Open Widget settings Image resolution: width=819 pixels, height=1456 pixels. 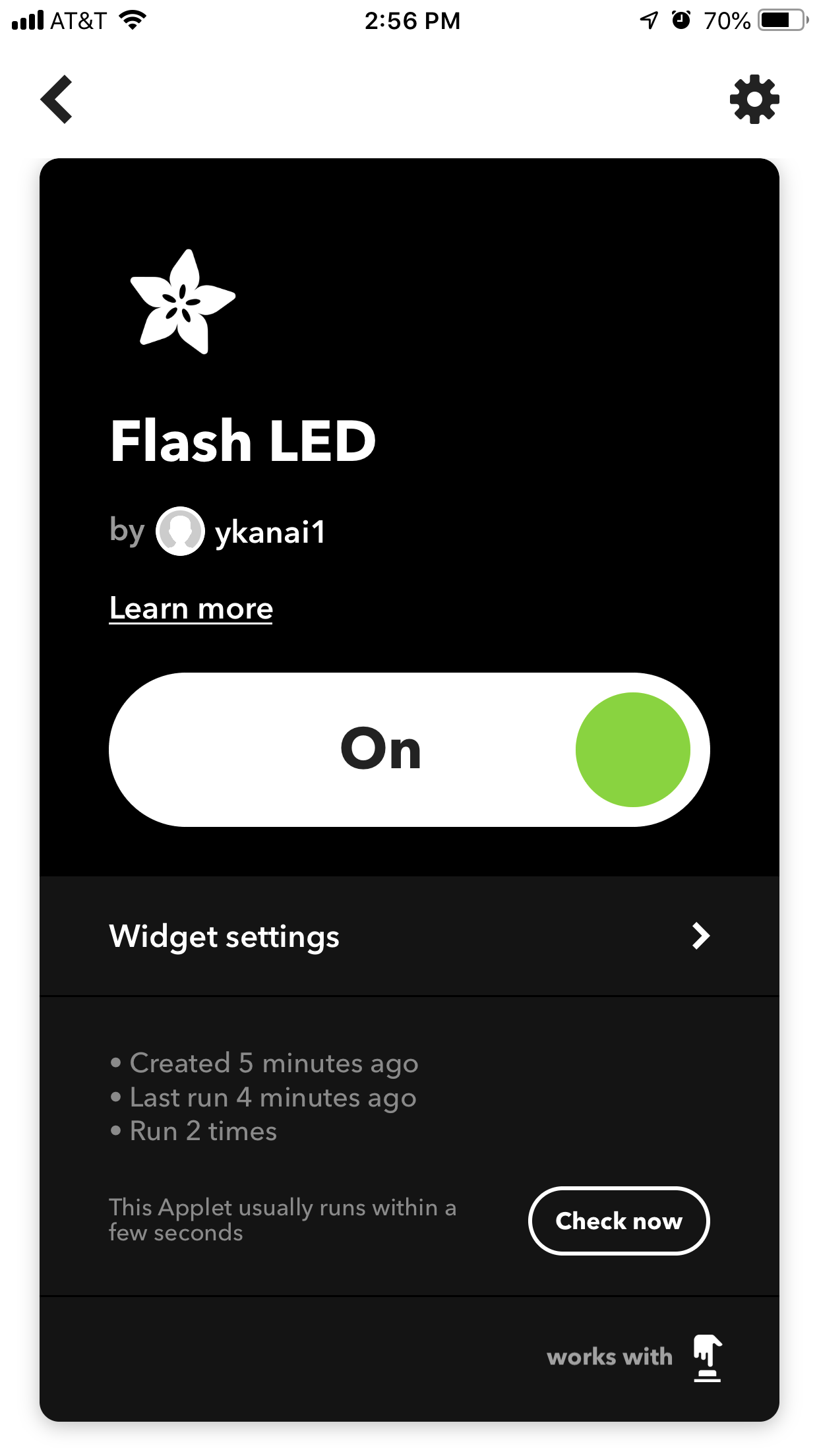[409, 936]
